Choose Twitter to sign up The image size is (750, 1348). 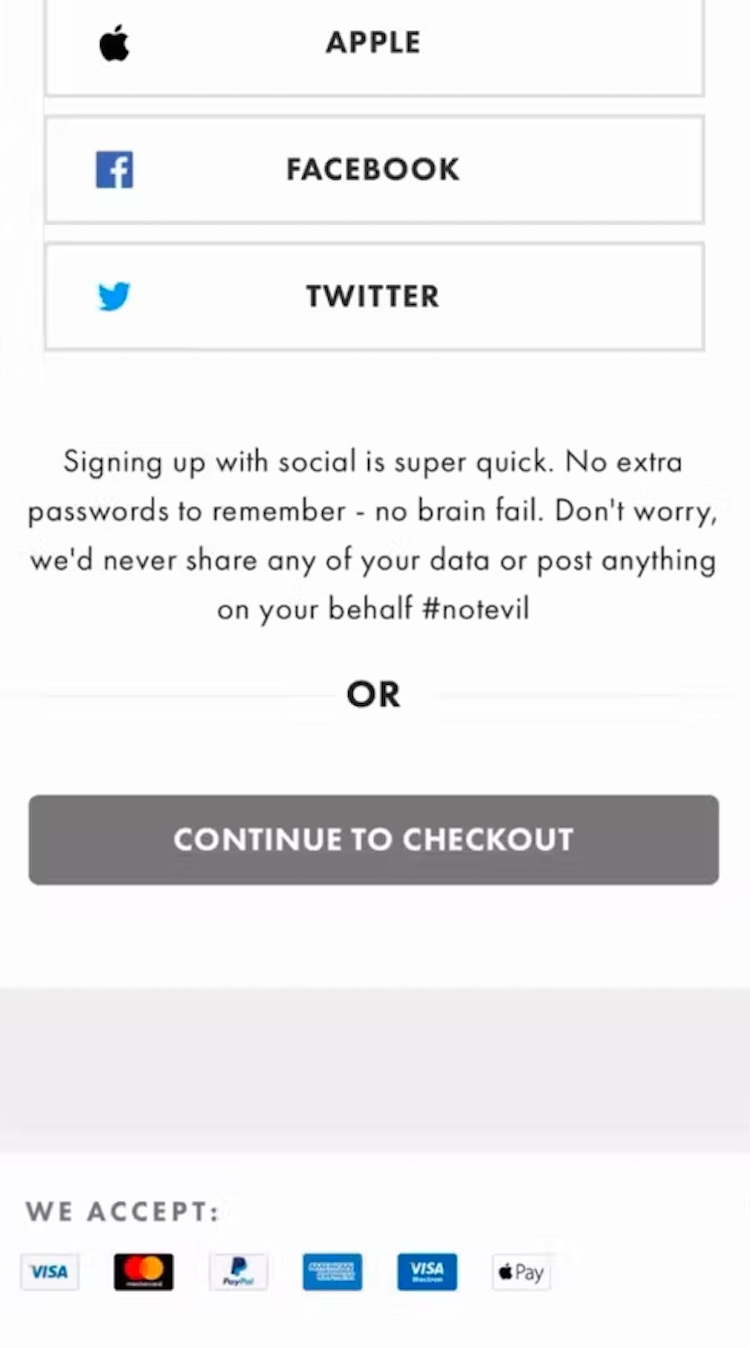point(374,297)
